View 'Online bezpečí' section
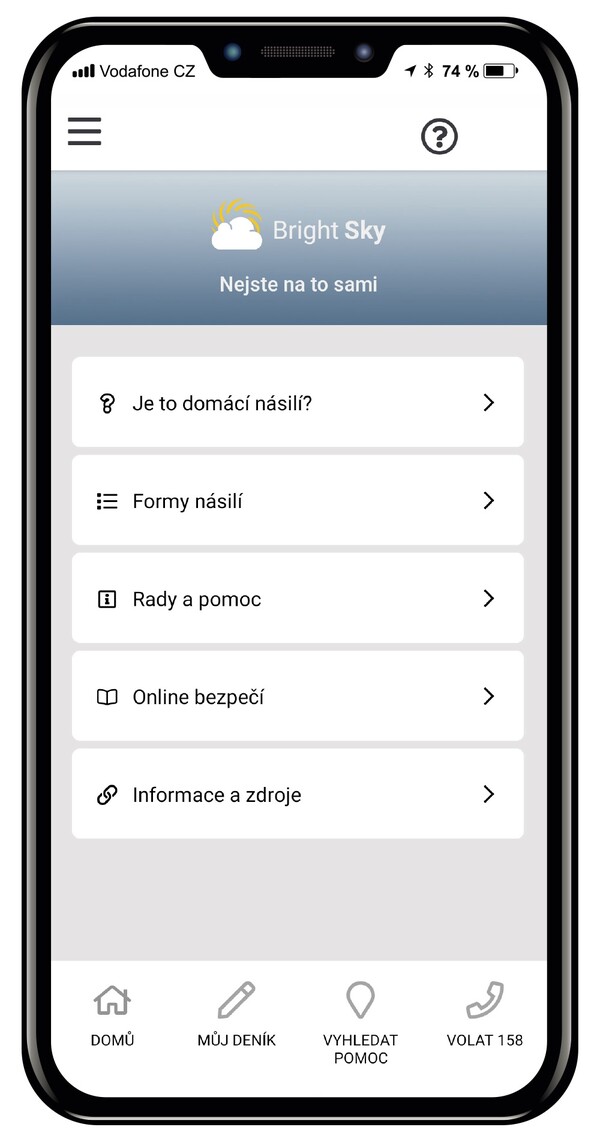The height and width of the screenshot is (1145, 600). coord(297,696)
